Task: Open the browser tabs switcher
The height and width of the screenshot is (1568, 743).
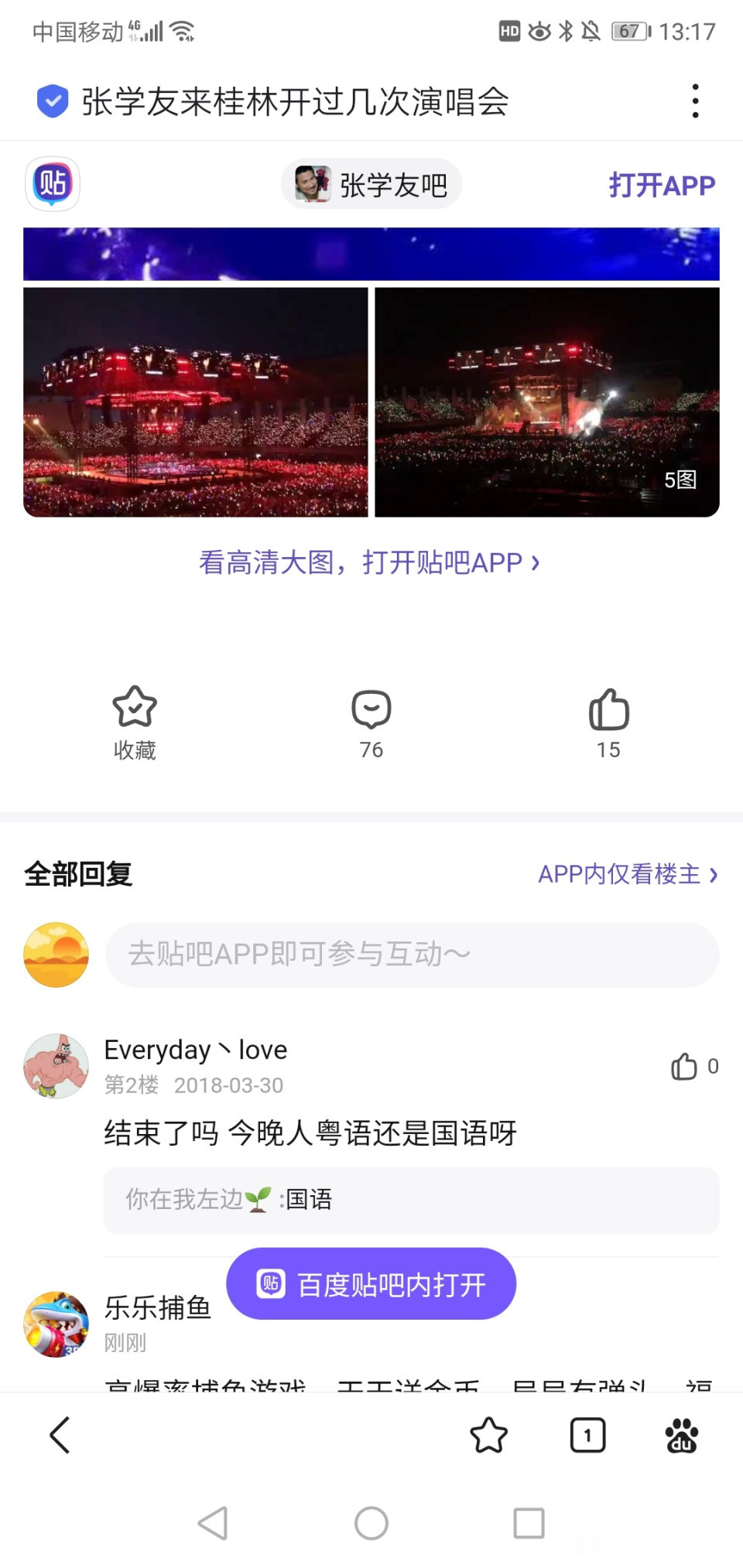Action: 587,1436
